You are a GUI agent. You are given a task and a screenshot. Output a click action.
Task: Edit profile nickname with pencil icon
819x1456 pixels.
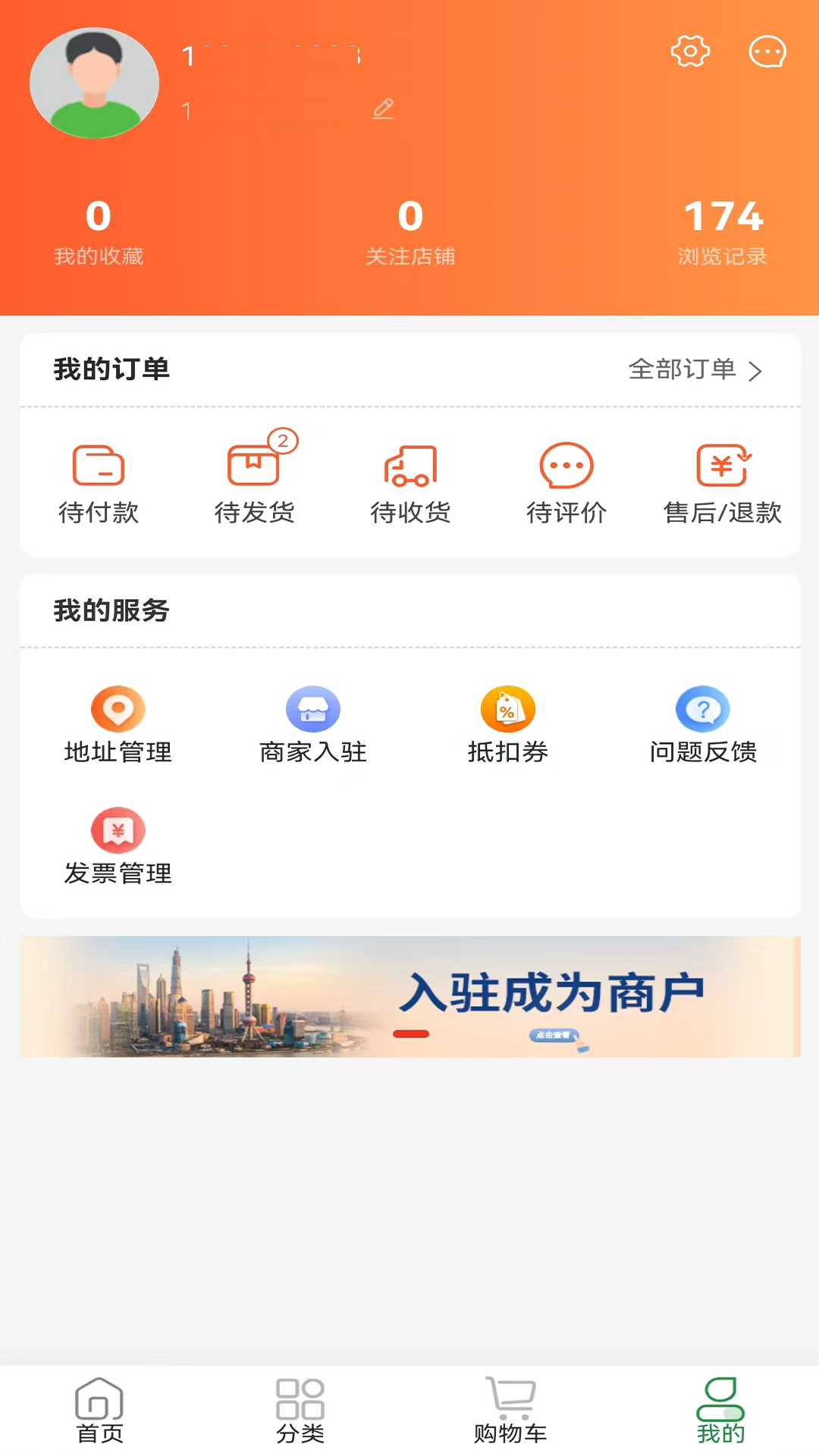pos(384,108)
